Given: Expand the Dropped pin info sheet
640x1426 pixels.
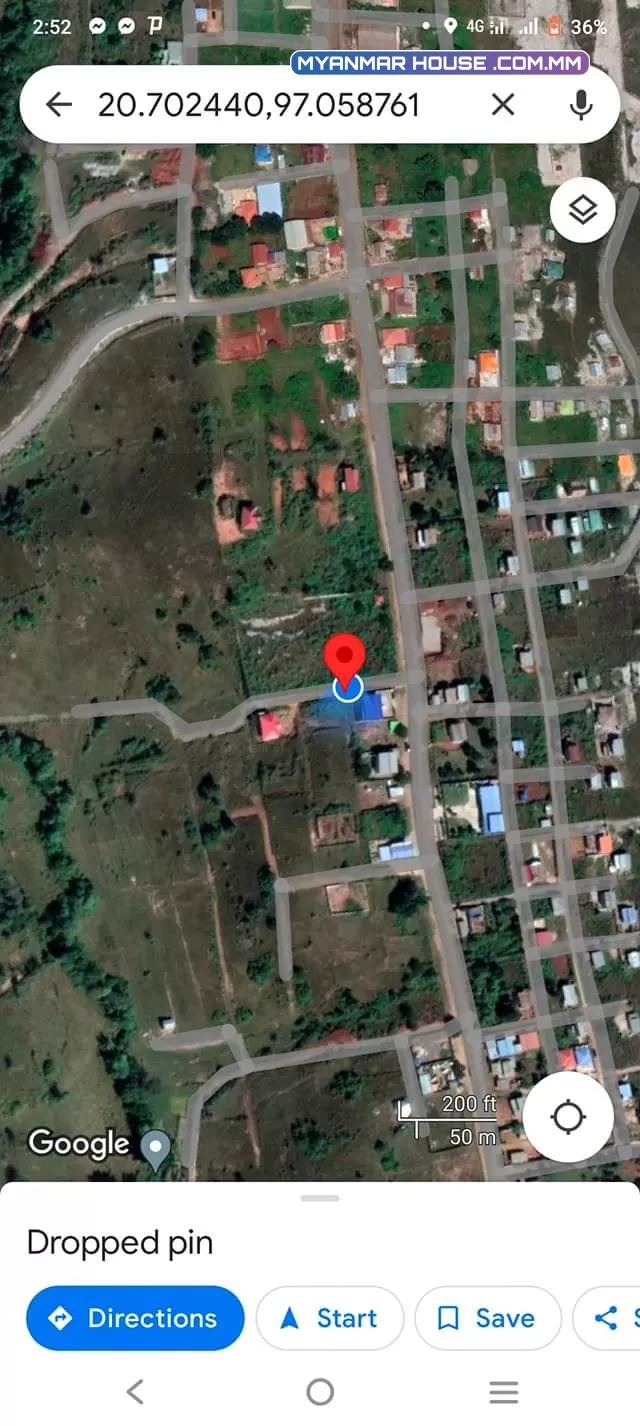Looking at the screenshot, I should click(320, 1198).
